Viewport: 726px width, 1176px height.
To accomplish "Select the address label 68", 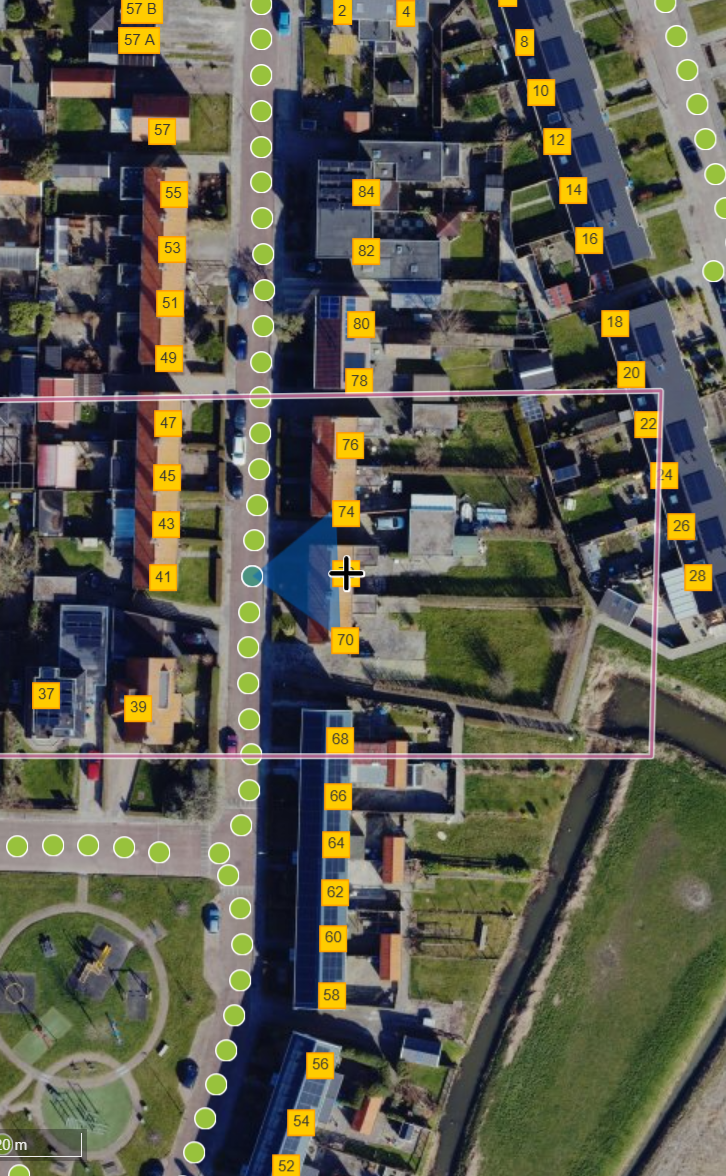I will click(341, 739).
